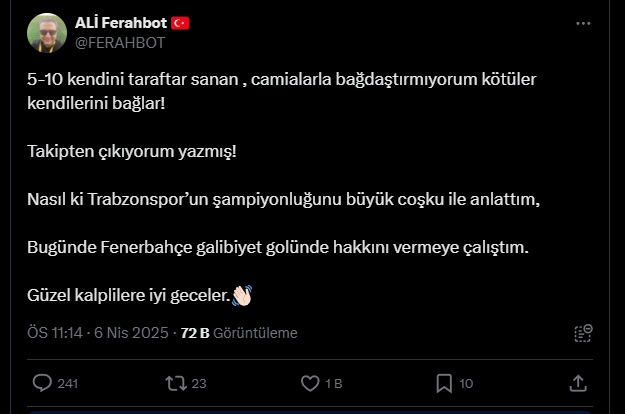Open ALİ Ferahbot's profile picture

point(47,32)
